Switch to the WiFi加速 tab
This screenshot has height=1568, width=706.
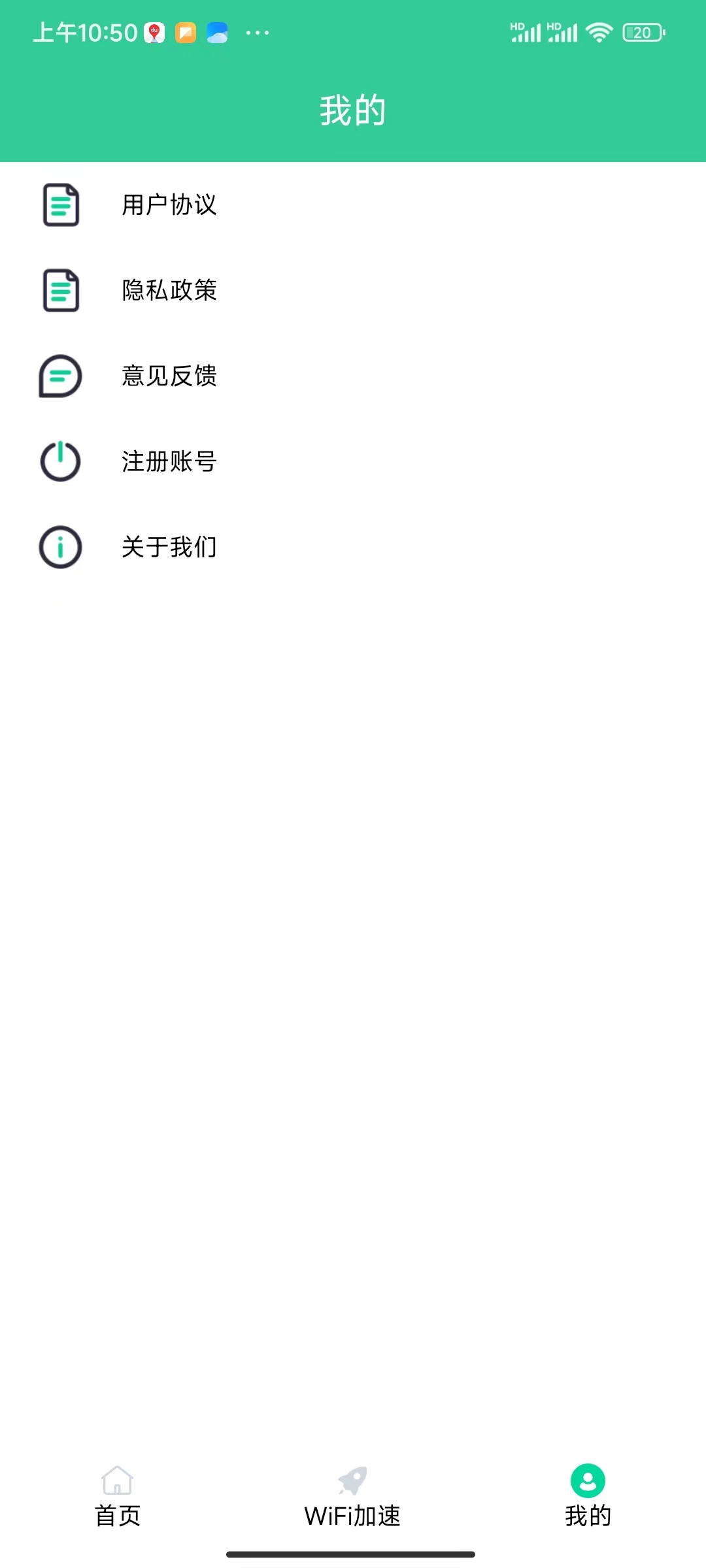pos(352,1496)
